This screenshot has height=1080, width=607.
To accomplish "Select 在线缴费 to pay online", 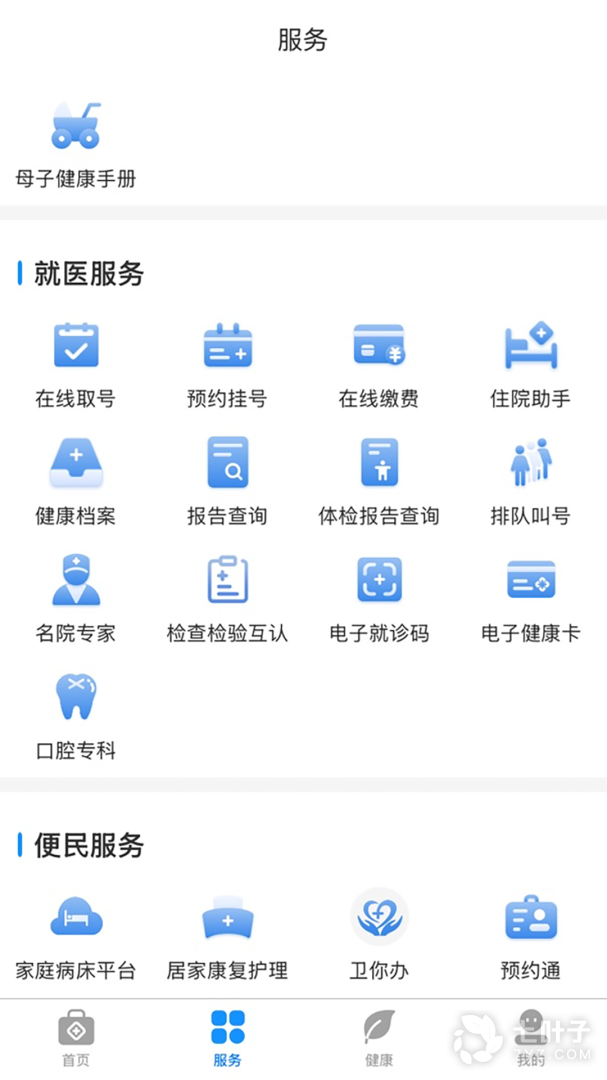I will (379, 365).
